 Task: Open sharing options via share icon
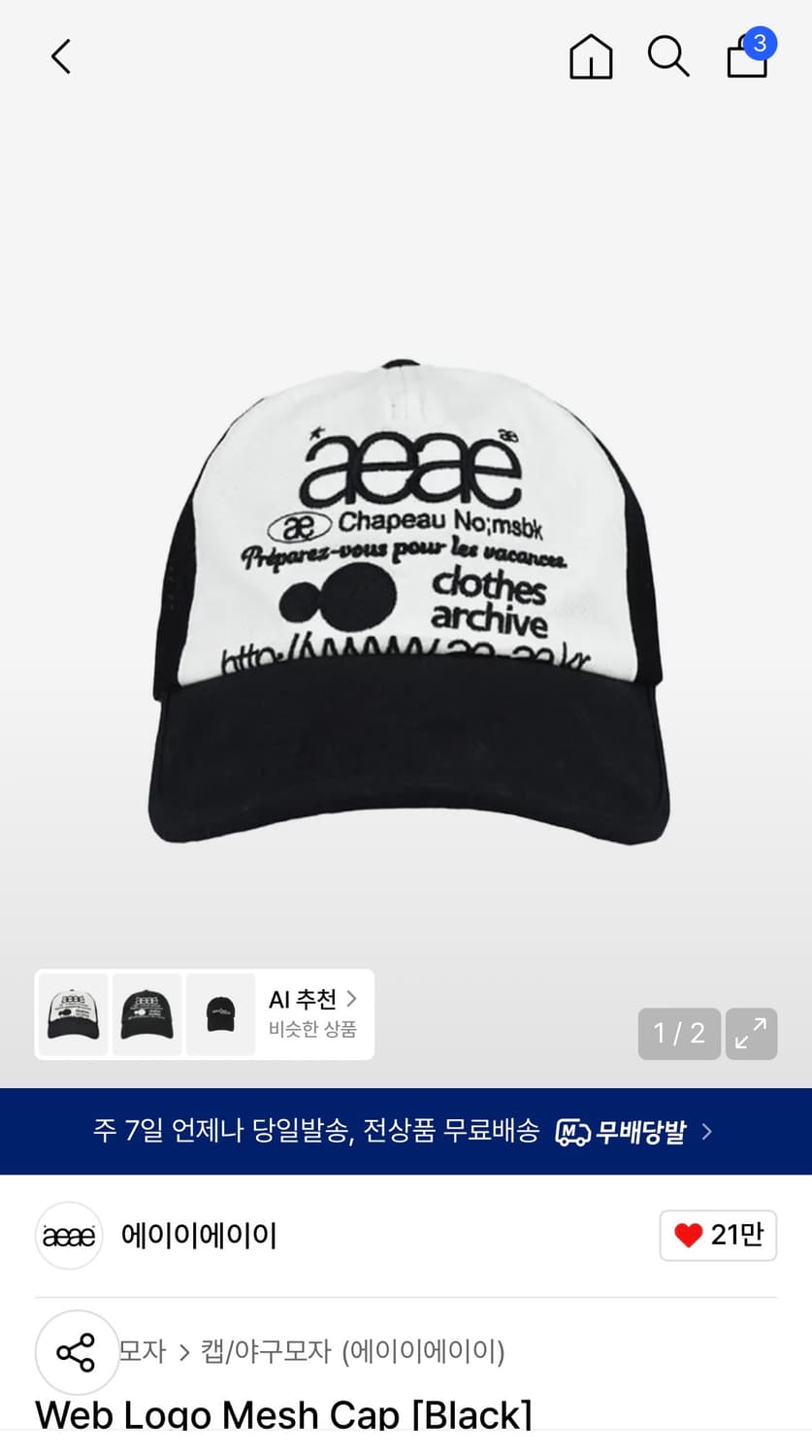(77, 1352)
